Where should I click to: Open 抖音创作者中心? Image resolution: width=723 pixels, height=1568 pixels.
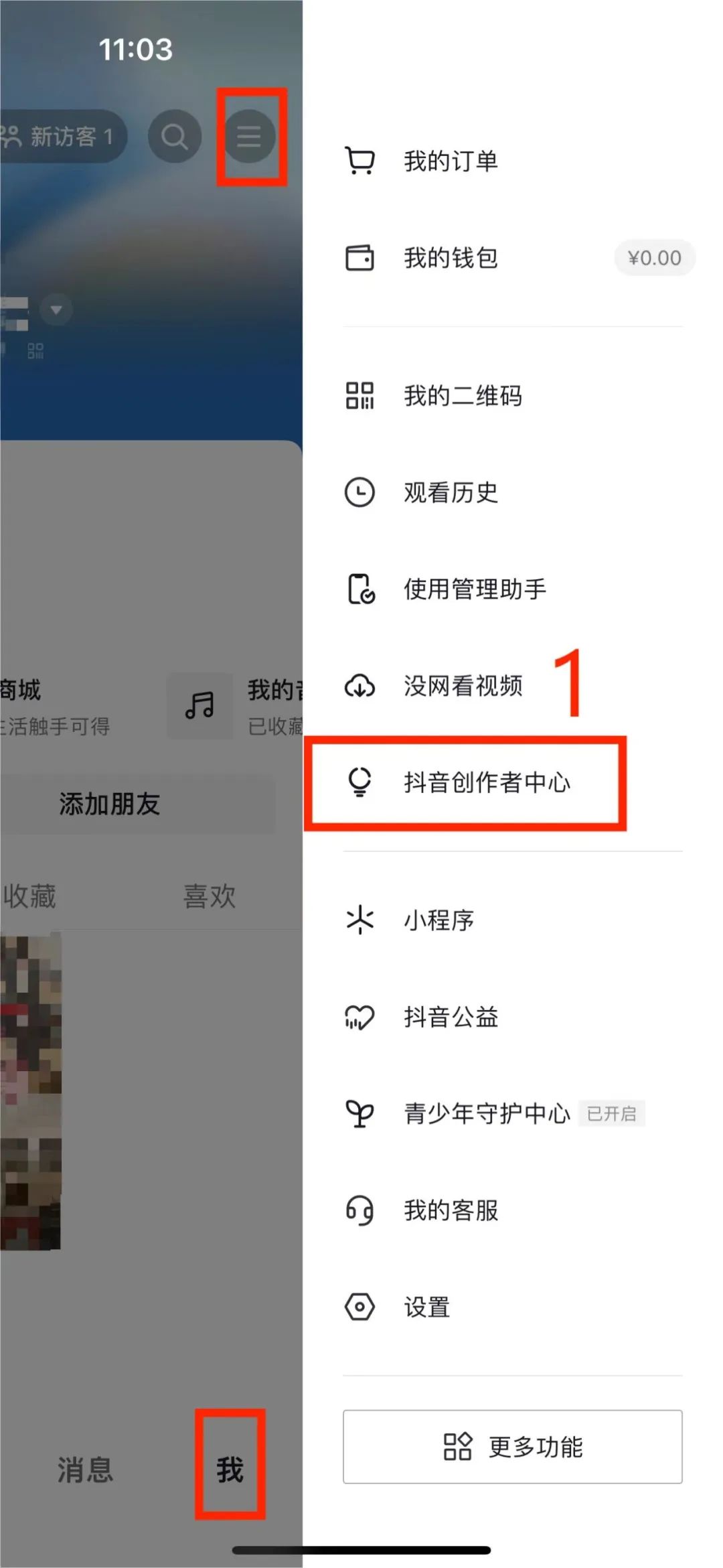pos(513,782)
